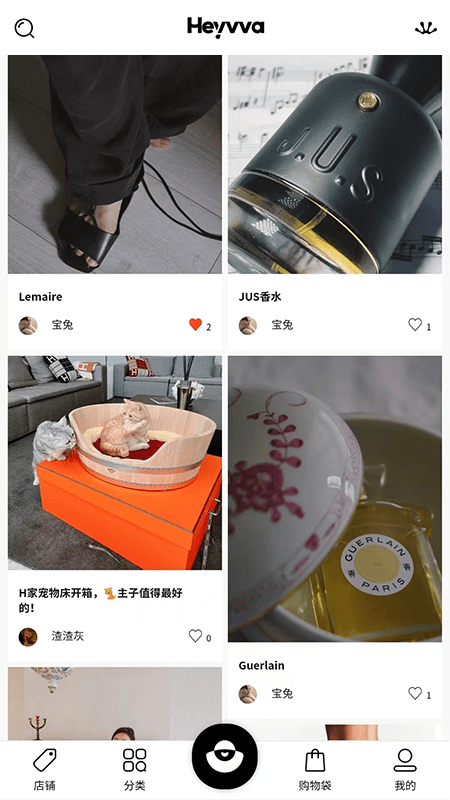450x800 pixels.
Task: Unlike the Lemaire post heart
Action: (195, 324)
